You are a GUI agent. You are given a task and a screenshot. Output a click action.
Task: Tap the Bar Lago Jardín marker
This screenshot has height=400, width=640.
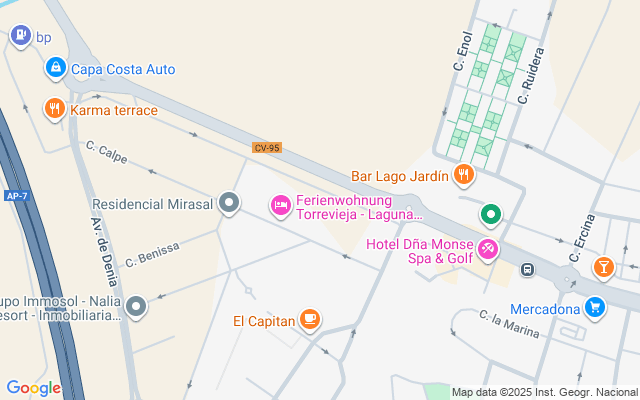[x=462, y=176]
